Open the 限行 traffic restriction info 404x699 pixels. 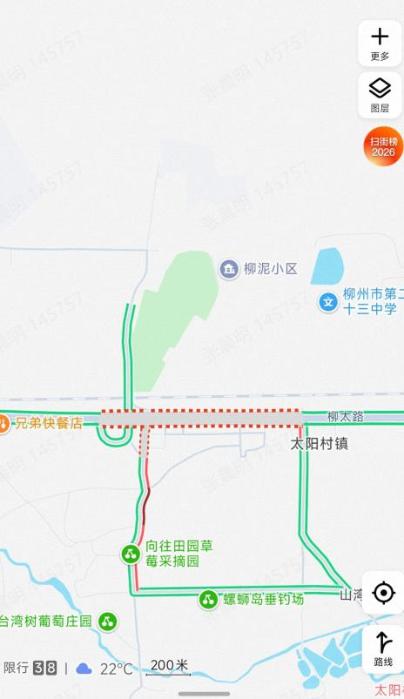(30, 668)
